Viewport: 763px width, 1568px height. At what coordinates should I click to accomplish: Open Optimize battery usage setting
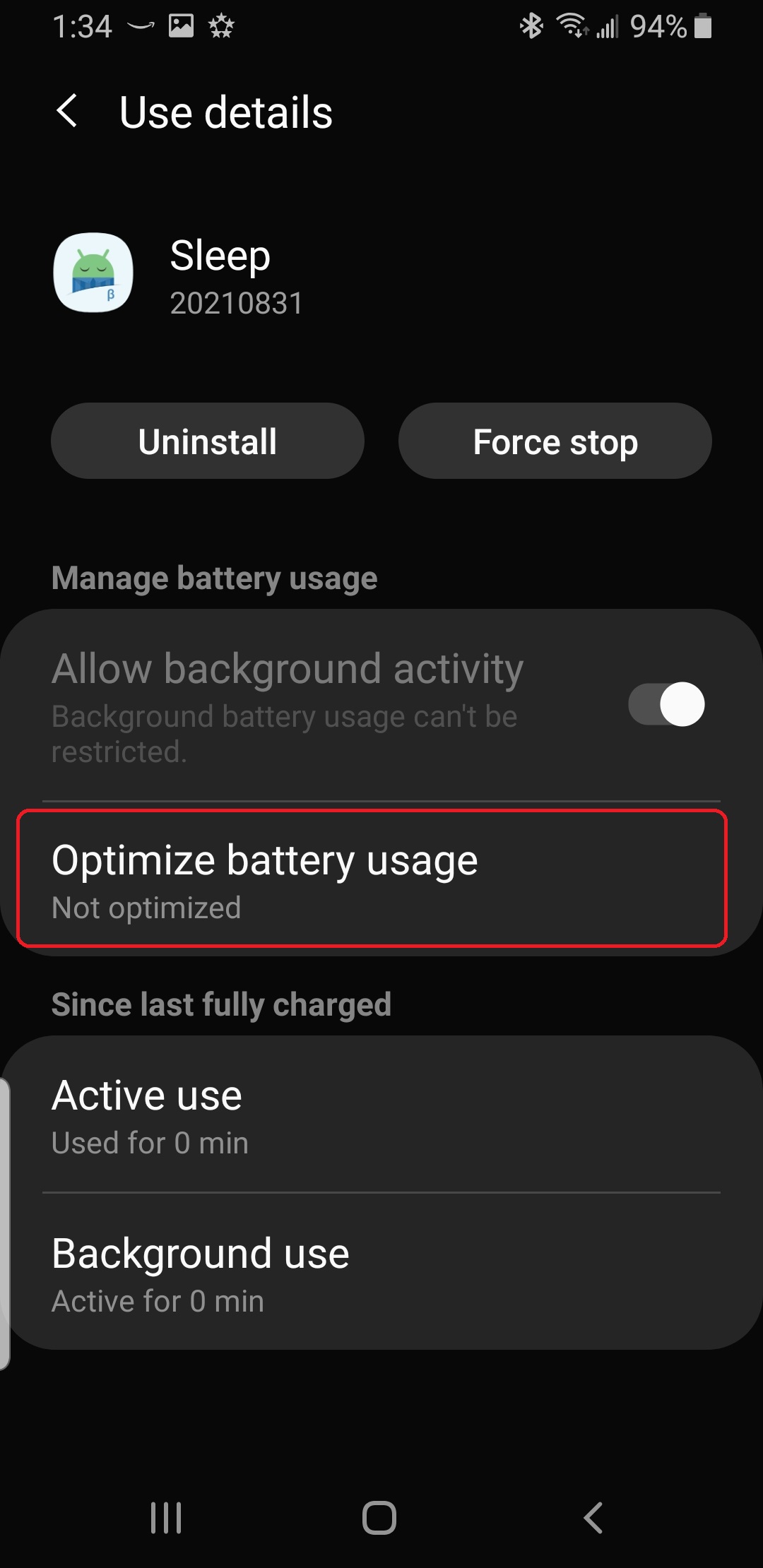pyautogui.click(x=372, y=879)
